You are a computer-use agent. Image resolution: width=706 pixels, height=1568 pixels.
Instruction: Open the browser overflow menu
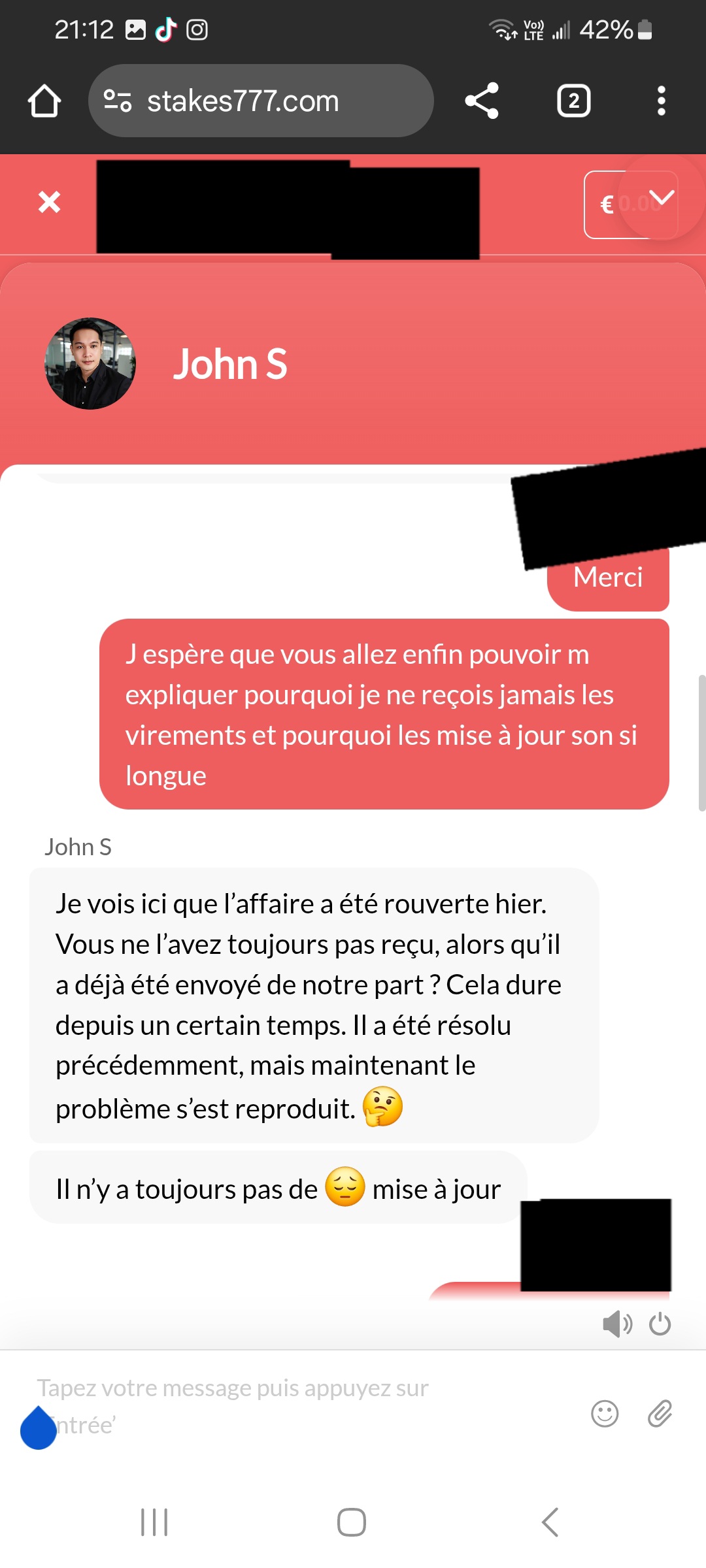661,101
